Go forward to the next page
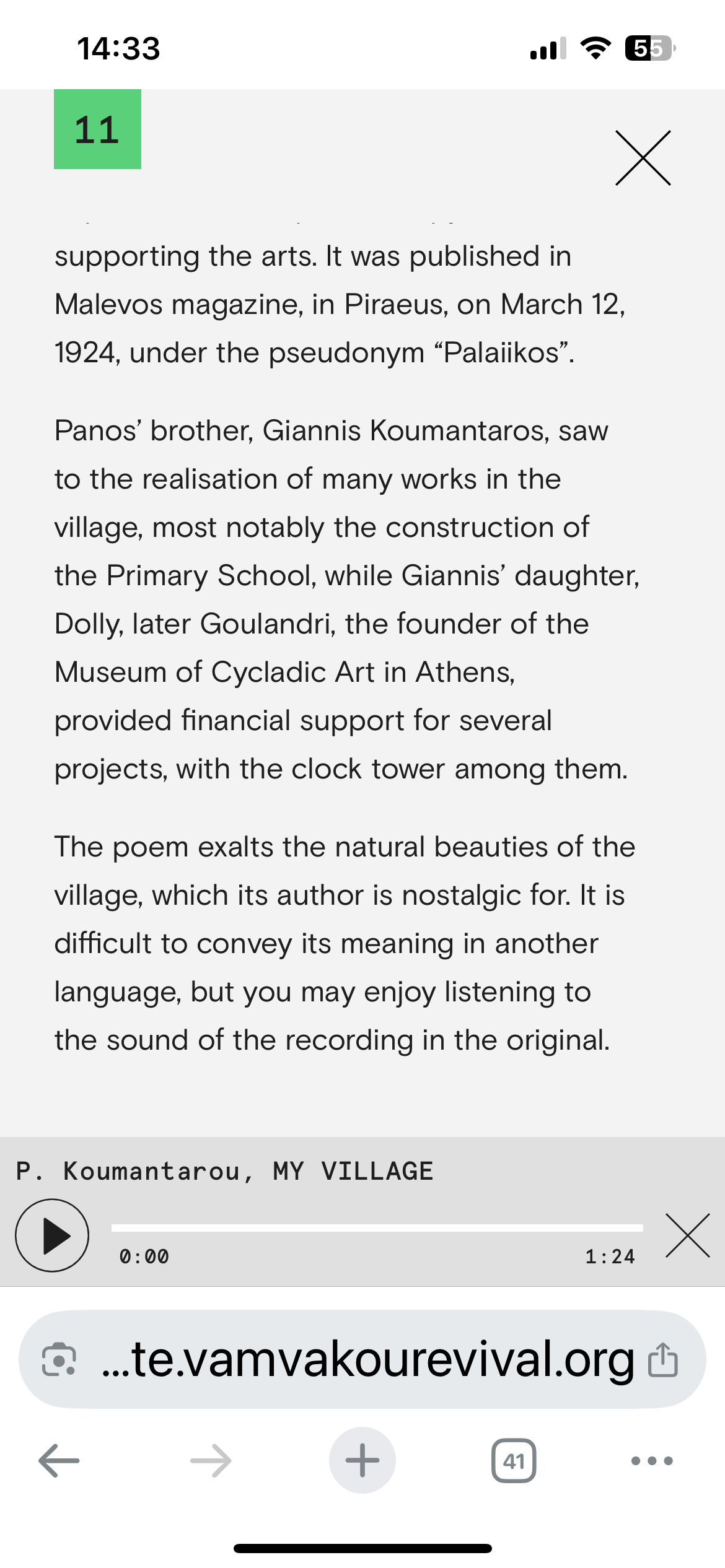 tap(211, 1460)
